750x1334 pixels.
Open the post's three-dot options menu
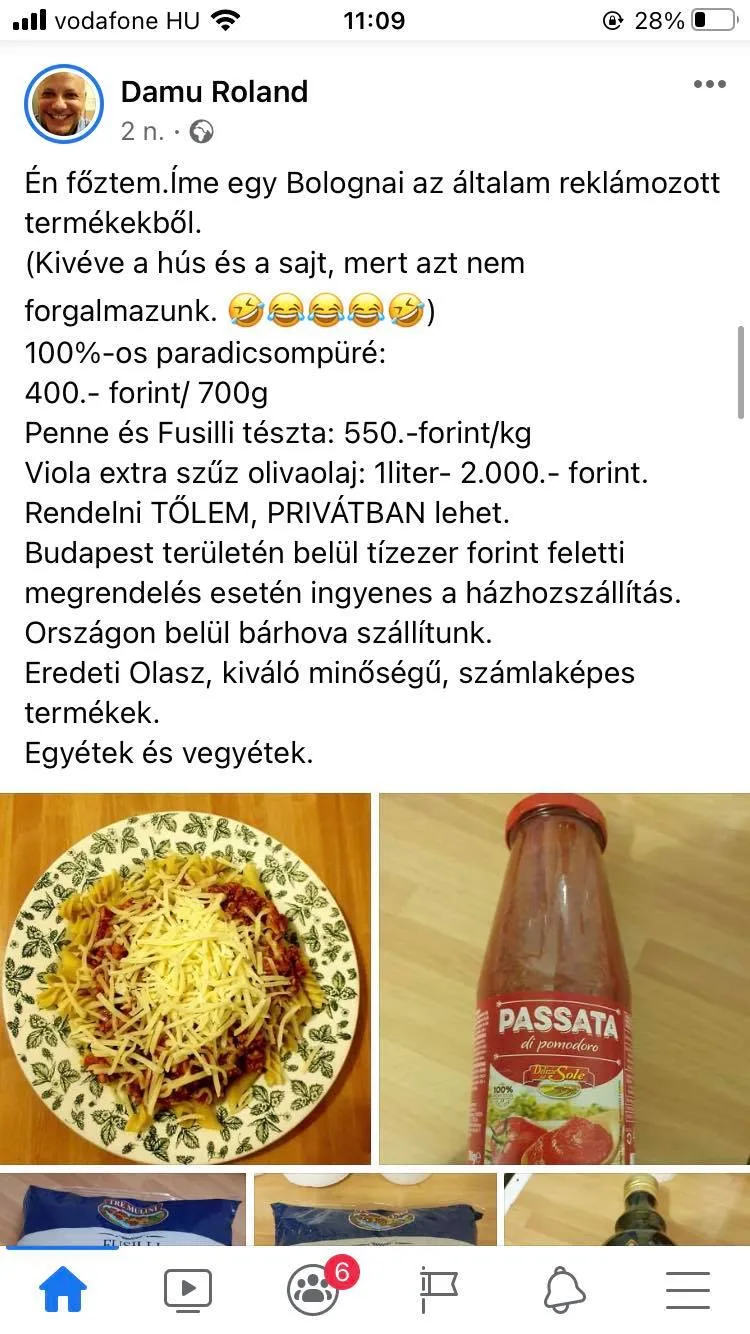click(709, 85)
